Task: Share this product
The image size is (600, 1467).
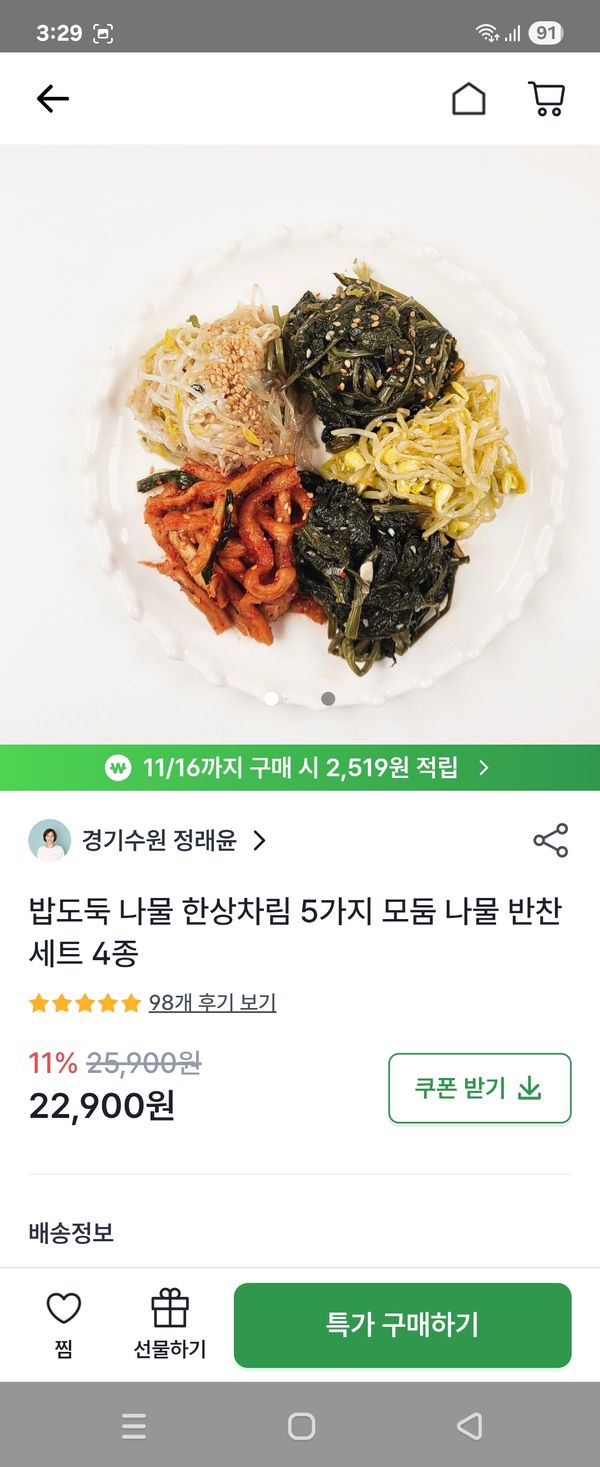Action: pyautogui.click(x=550, y=840)
